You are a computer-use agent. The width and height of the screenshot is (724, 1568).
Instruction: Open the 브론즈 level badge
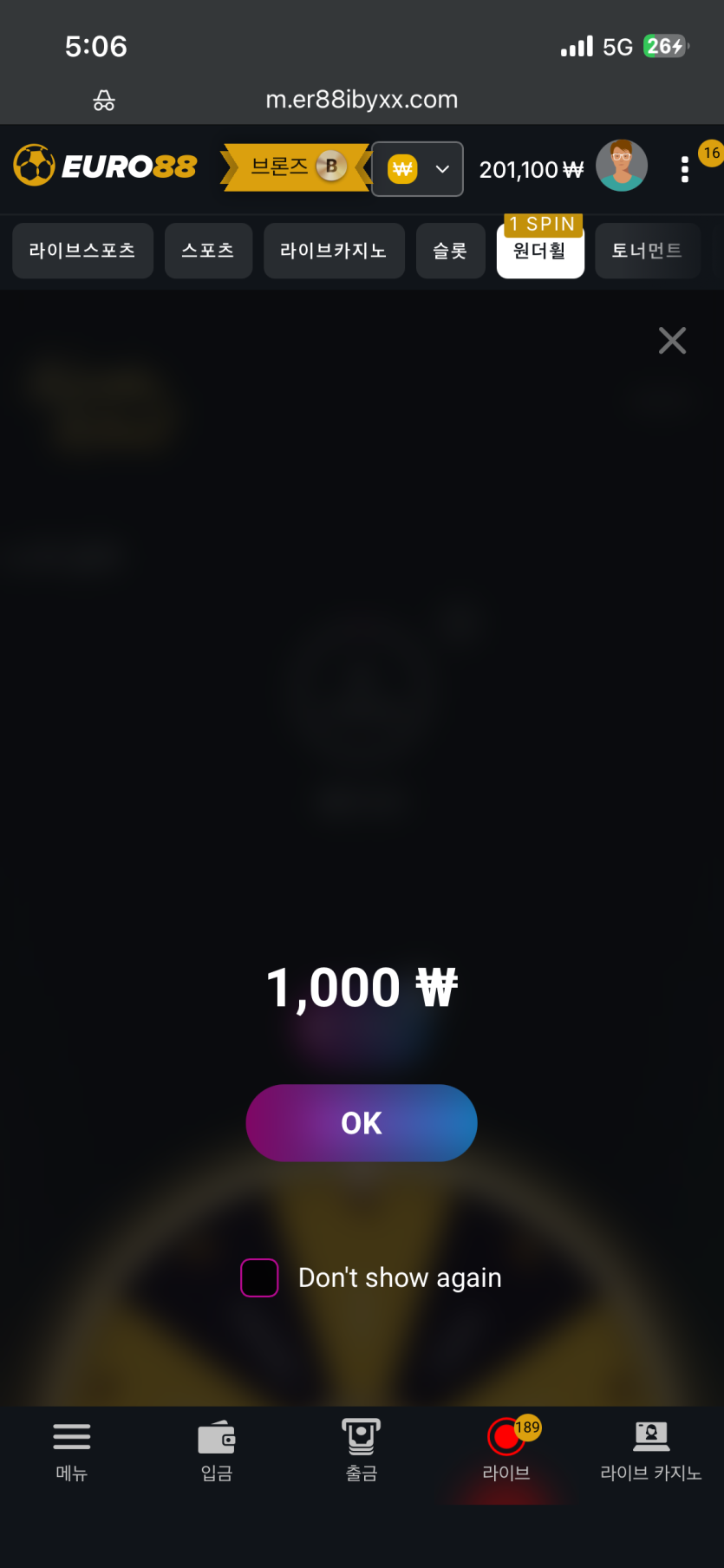[297, 167]
